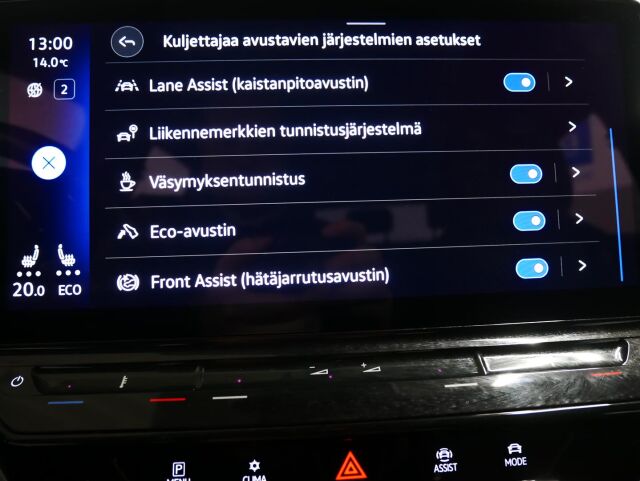The width and height of the screenshot is (640, 481).
Task: Turn off the Eco-avustin switch
Action: 529,220
